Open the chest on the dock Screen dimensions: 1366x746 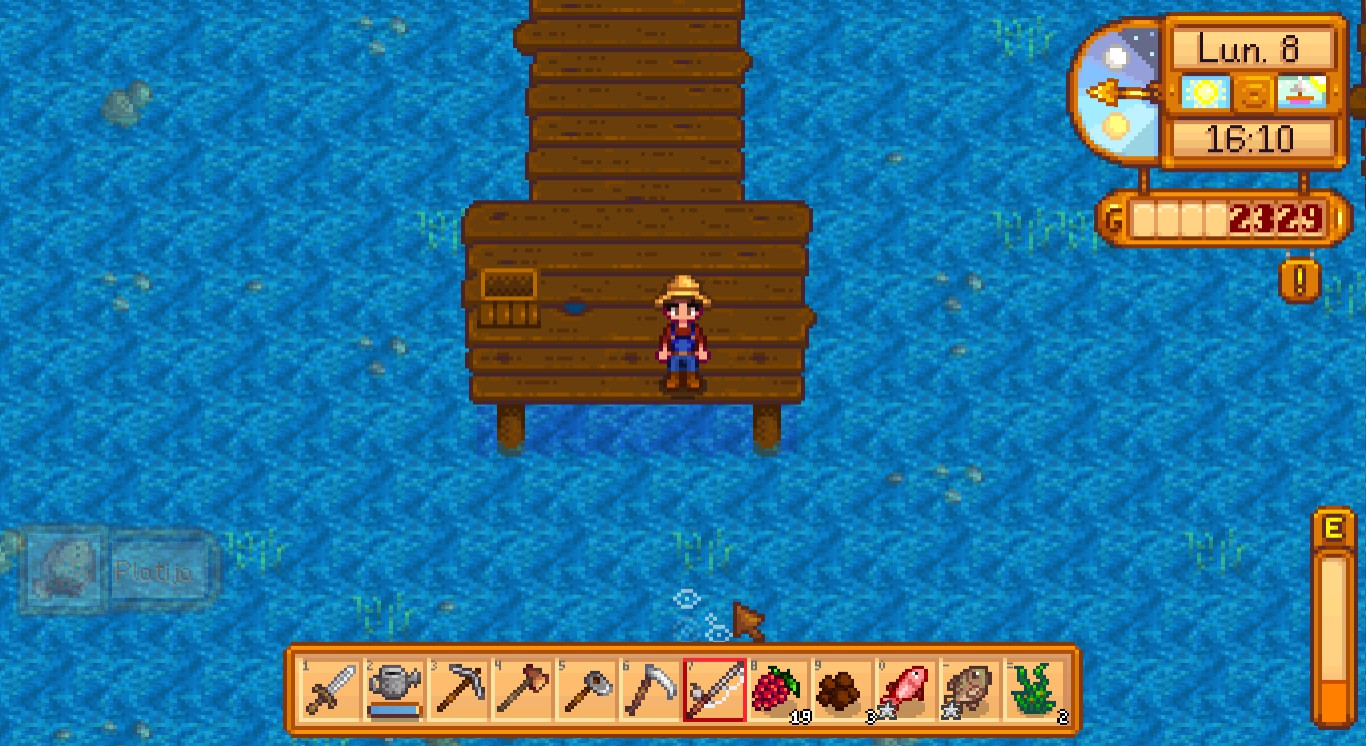coord(509,297)
